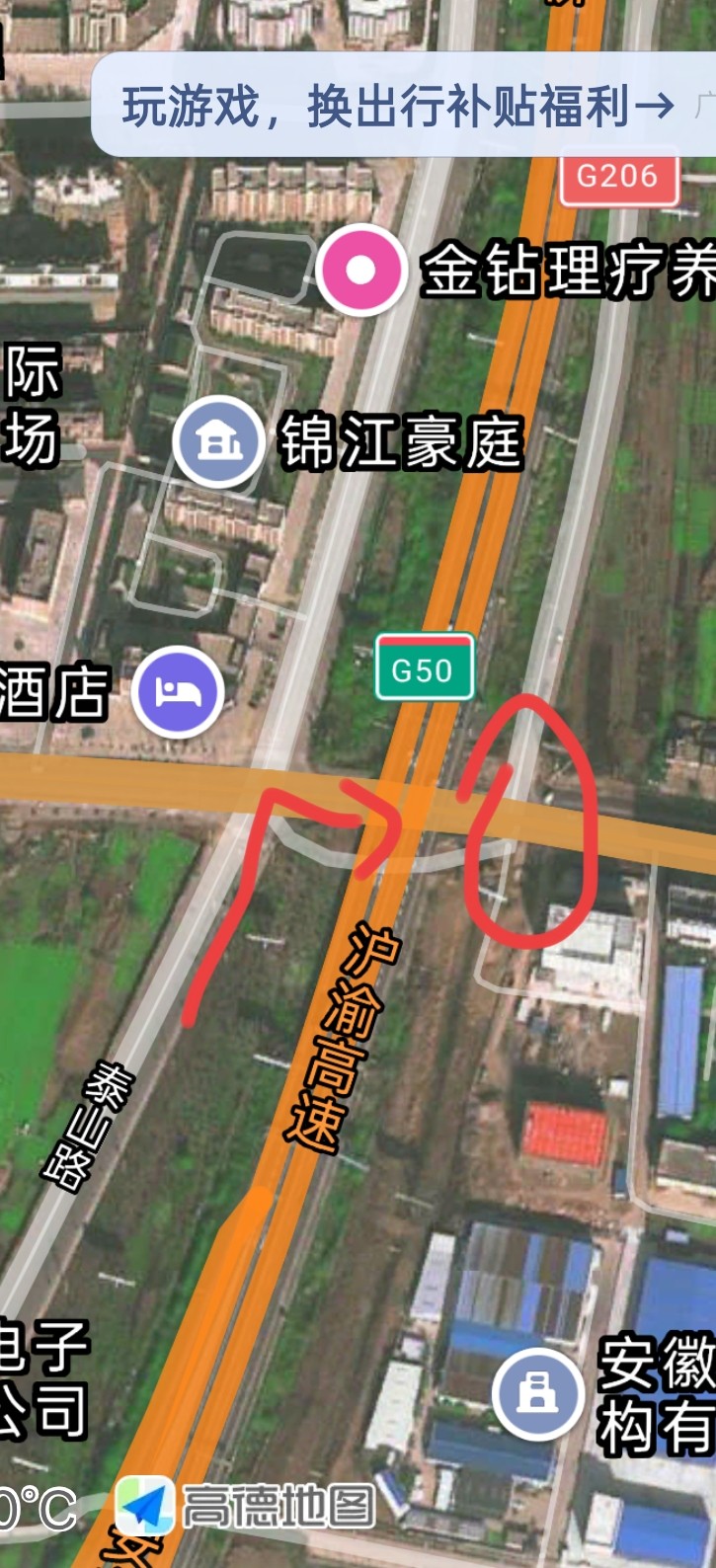The image size is (716, 1568).
Task: Tap the purple 酒店 hotel marker
Action: click(x=178, y=691)
